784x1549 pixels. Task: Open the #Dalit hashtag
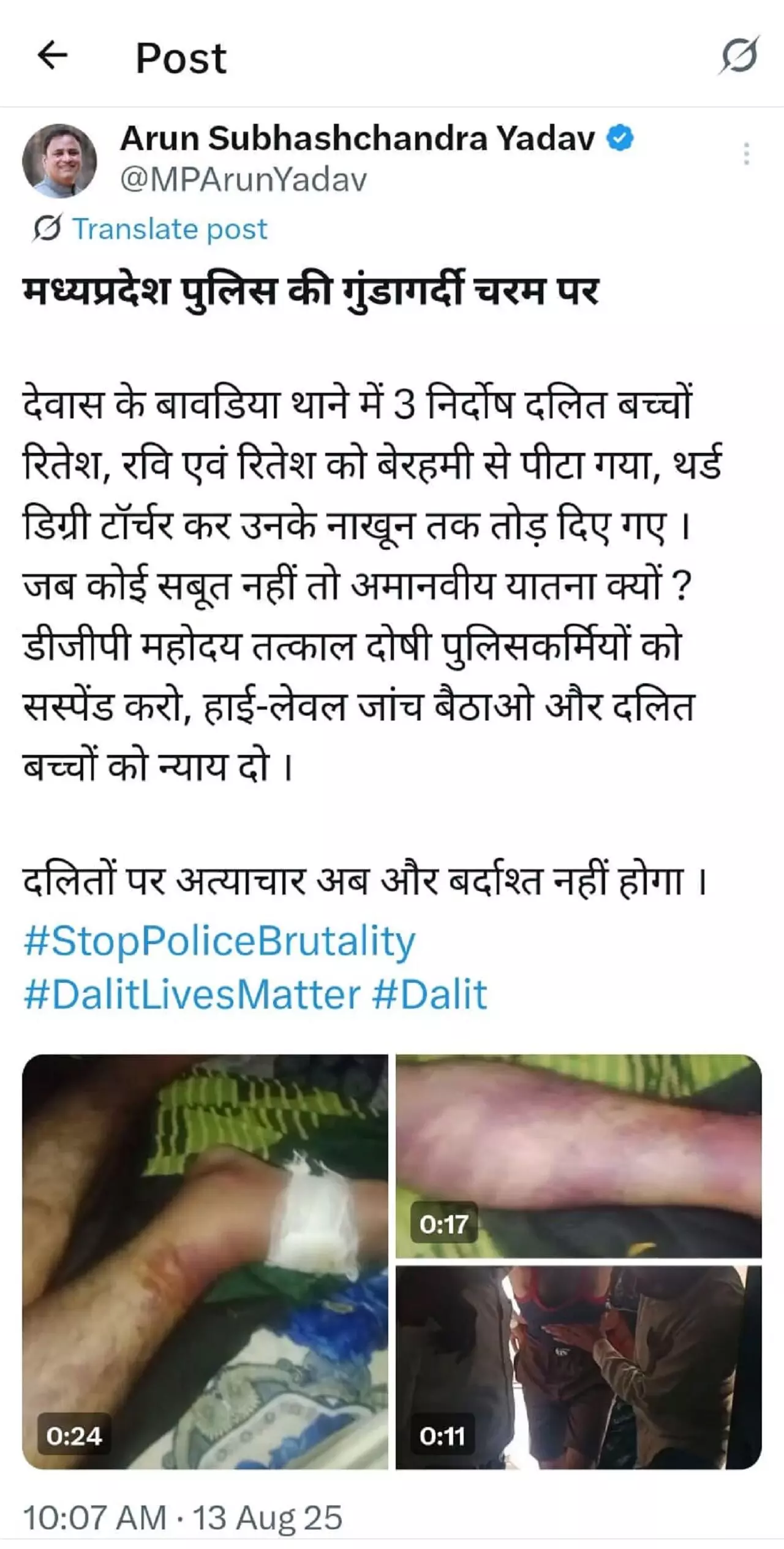[x=430, y=995]
